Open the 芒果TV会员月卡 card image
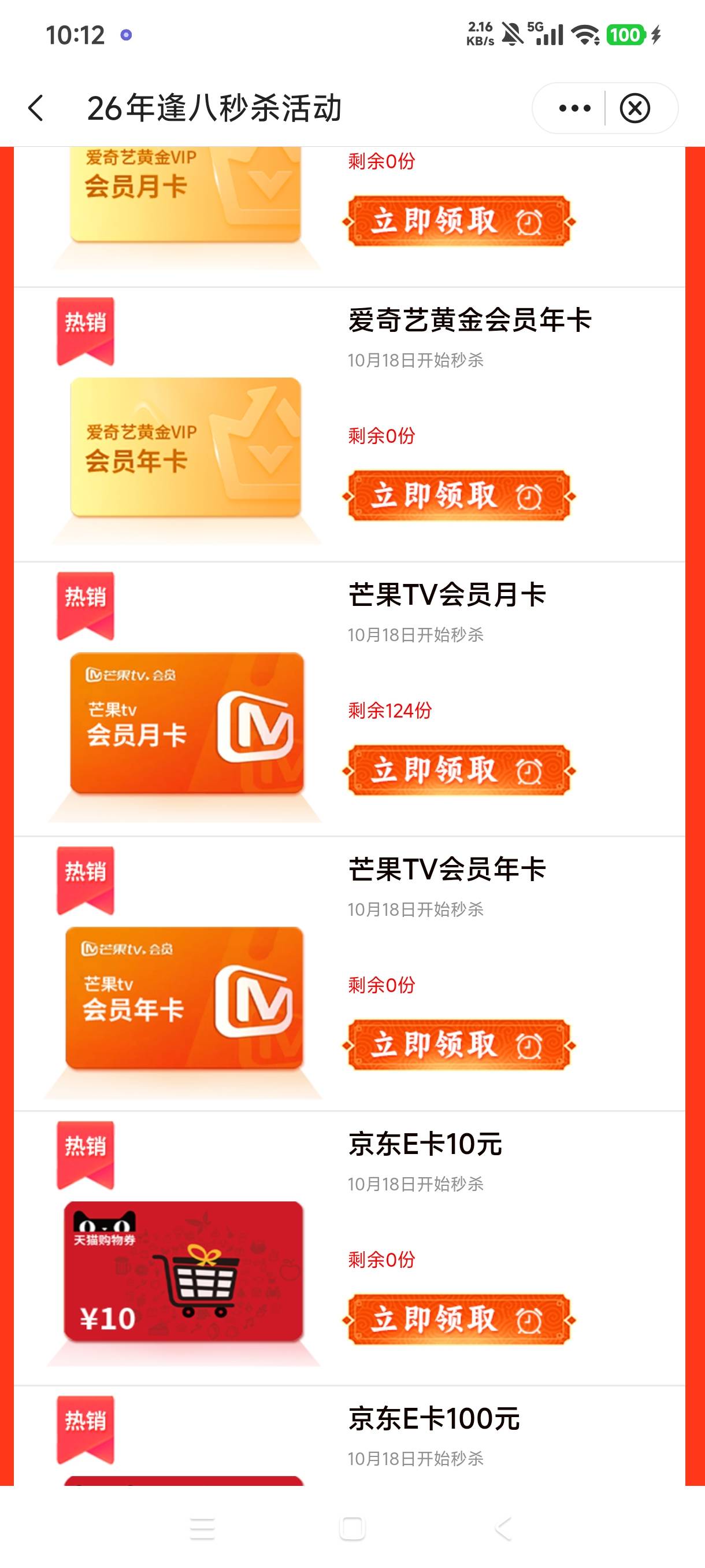This screenshot has height=1568, width=705. [187, 723]
